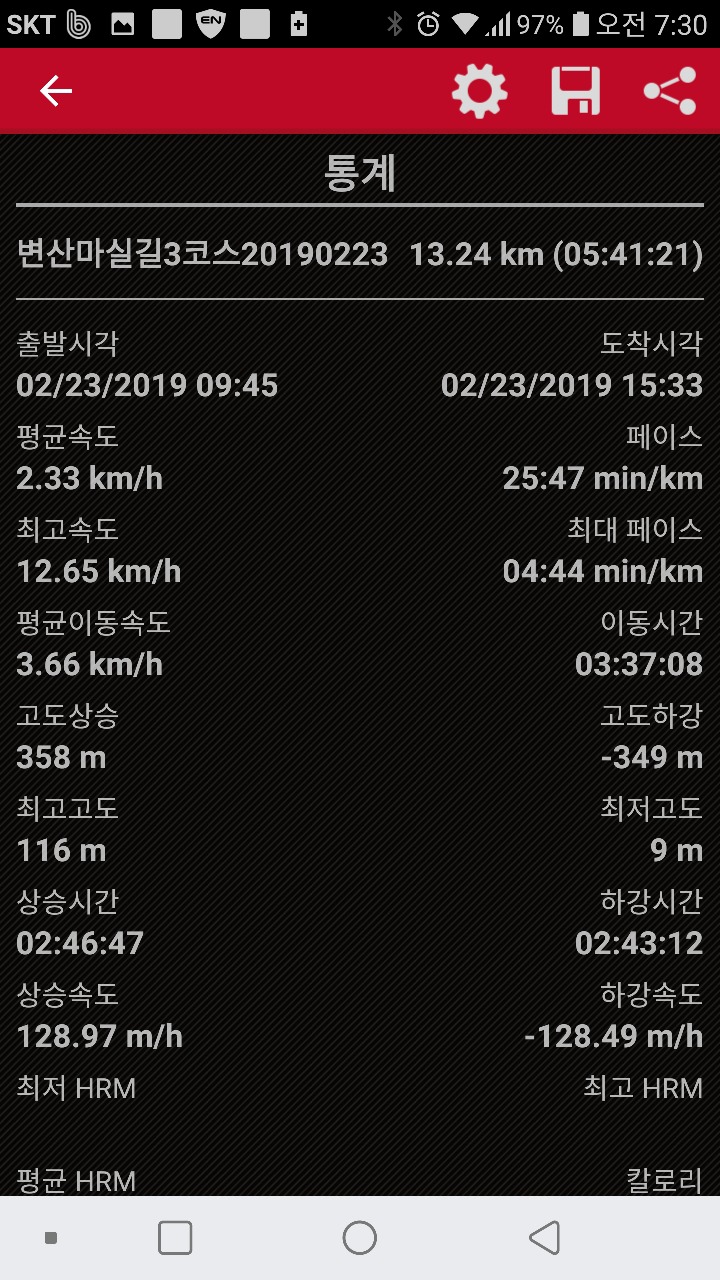Viewport: 720px width, 1280px height.
Task: Tap the system home button
Action: click(x=360, y=1238)
